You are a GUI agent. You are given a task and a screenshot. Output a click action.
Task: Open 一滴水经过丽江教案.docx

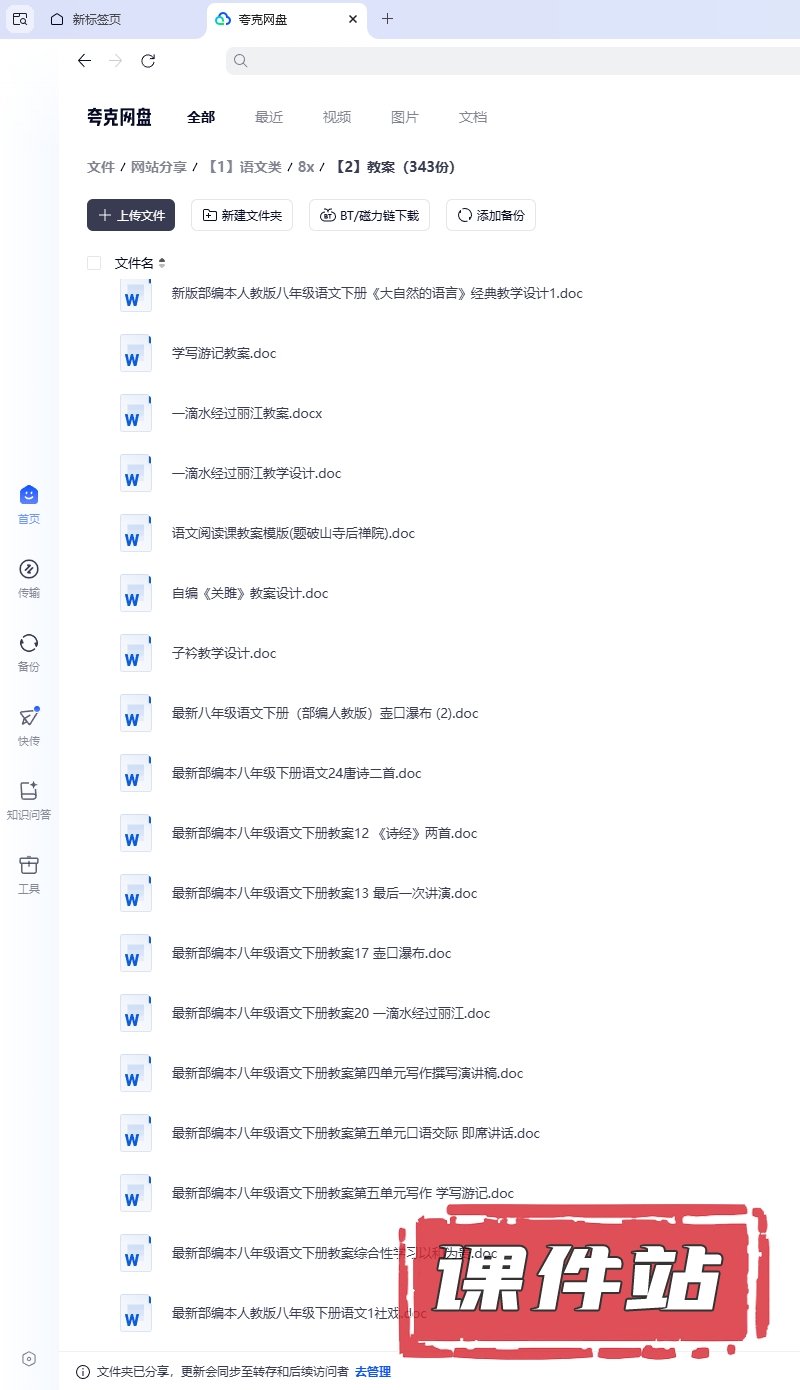tap(247, 413)
